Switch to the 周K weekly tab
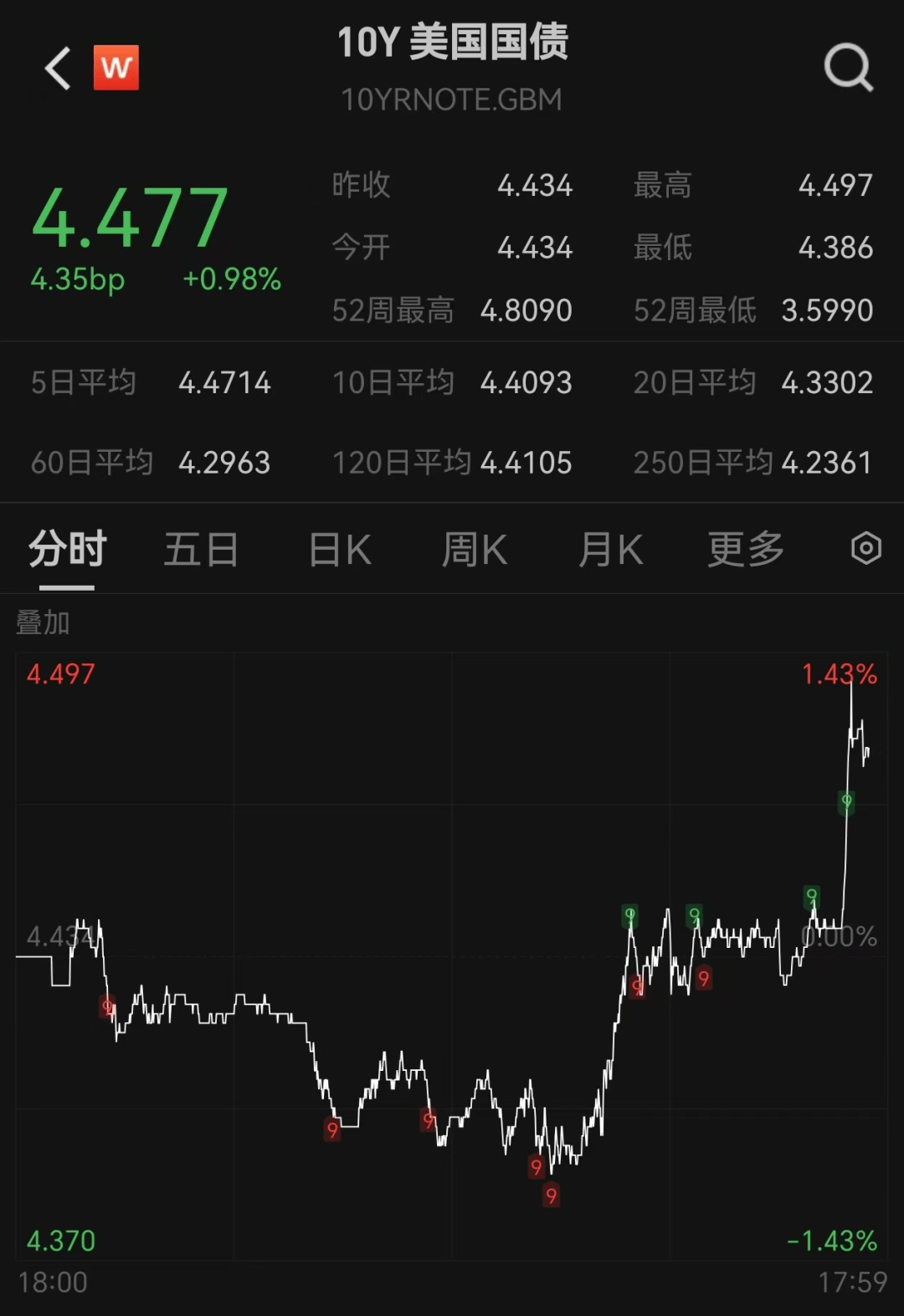Image resolution: width=904 pixels, height=1316 pixels. point(475,549)
